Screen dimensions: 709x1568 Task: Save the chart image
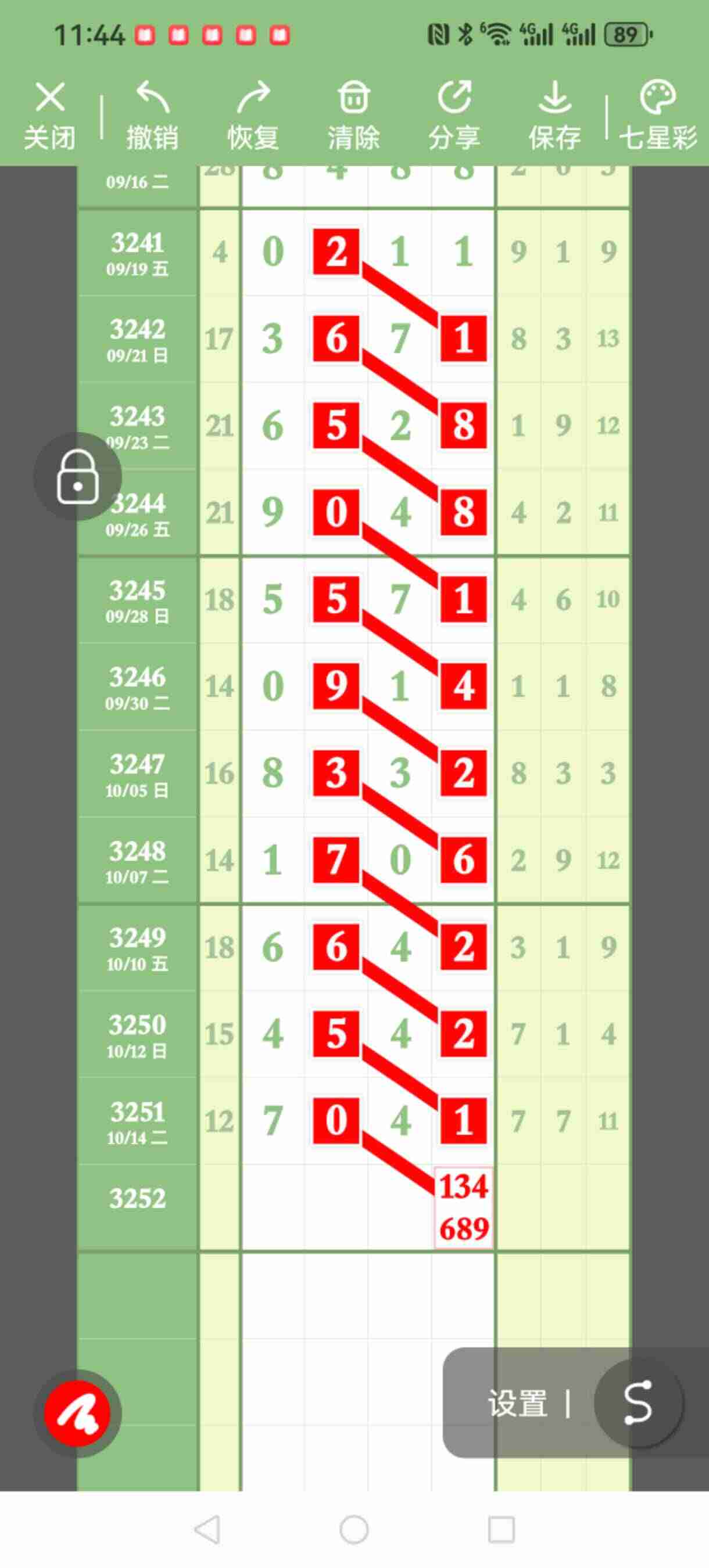[x=554, y=114]
